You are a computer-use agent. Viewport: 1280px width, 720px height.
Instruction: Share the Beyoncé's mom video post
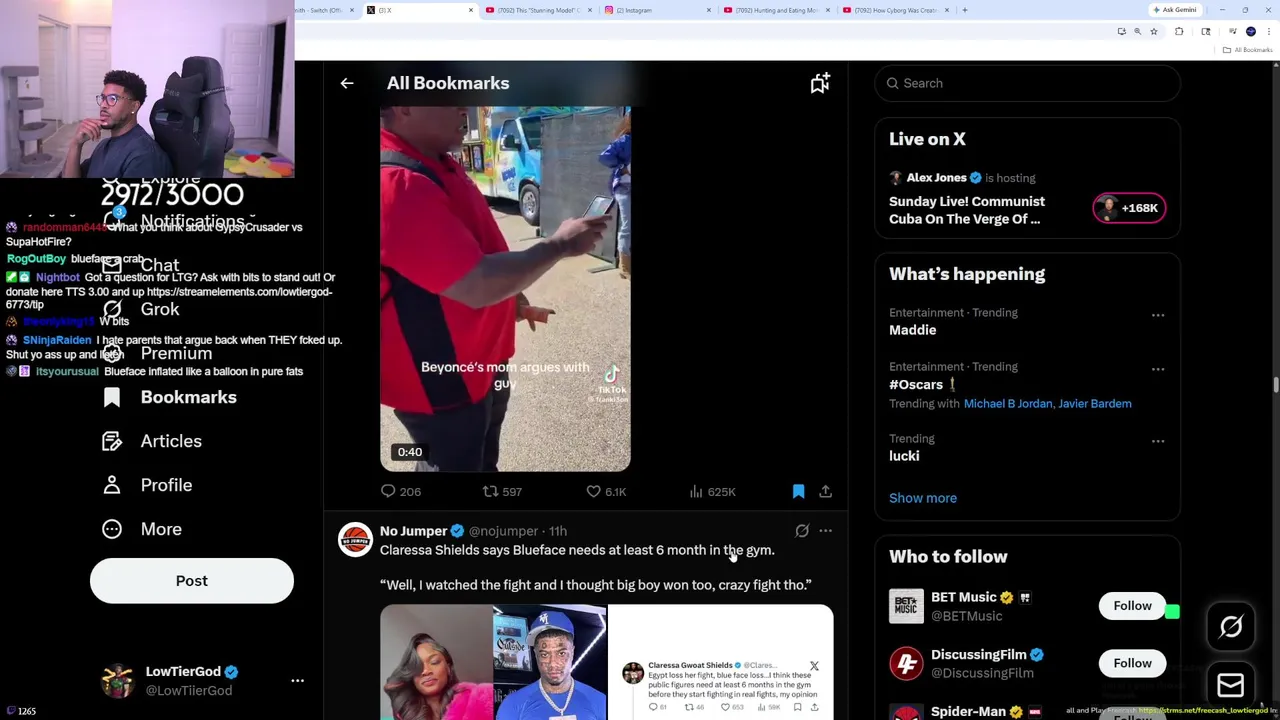(826, 491)
